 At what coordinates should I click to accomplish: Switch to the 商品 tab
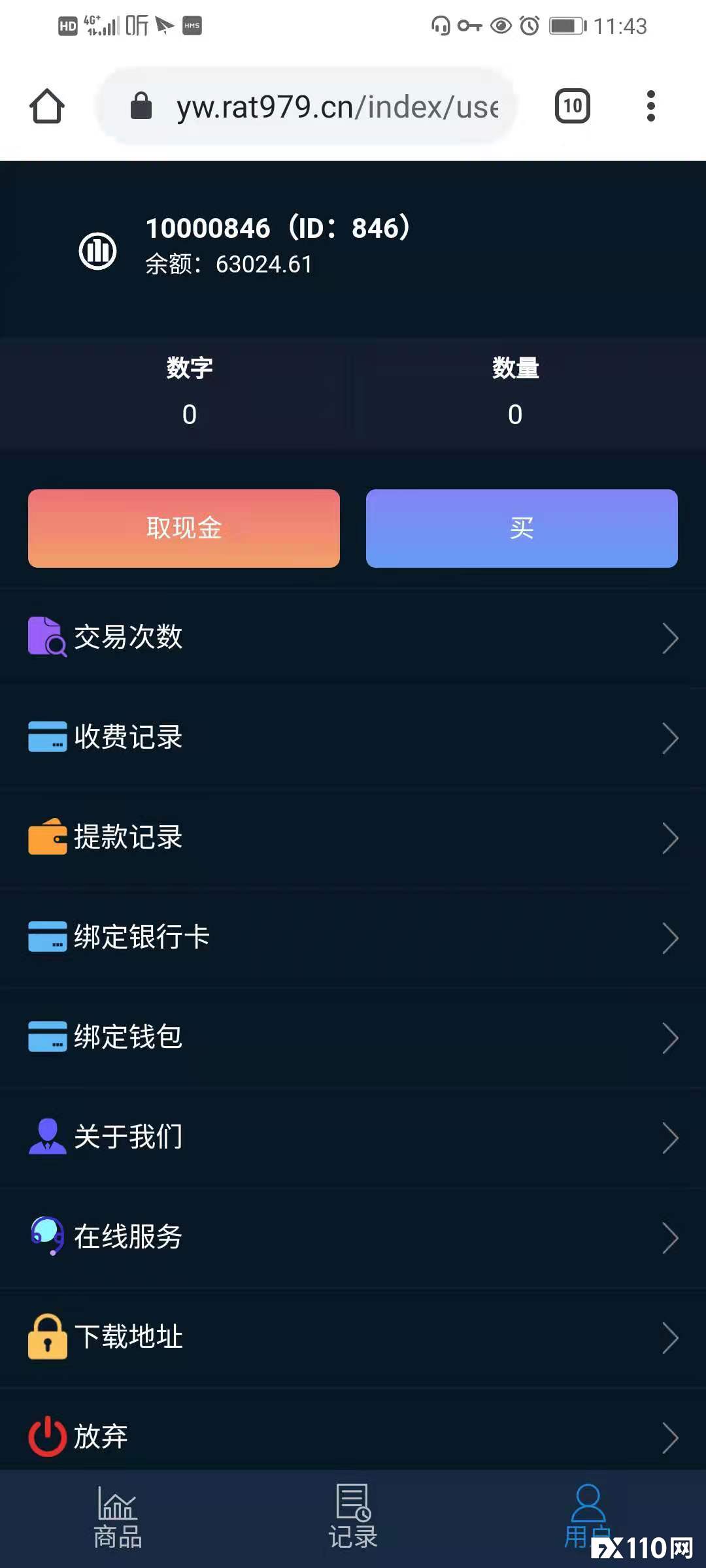pyautogui.click(x=118, y=1517)
